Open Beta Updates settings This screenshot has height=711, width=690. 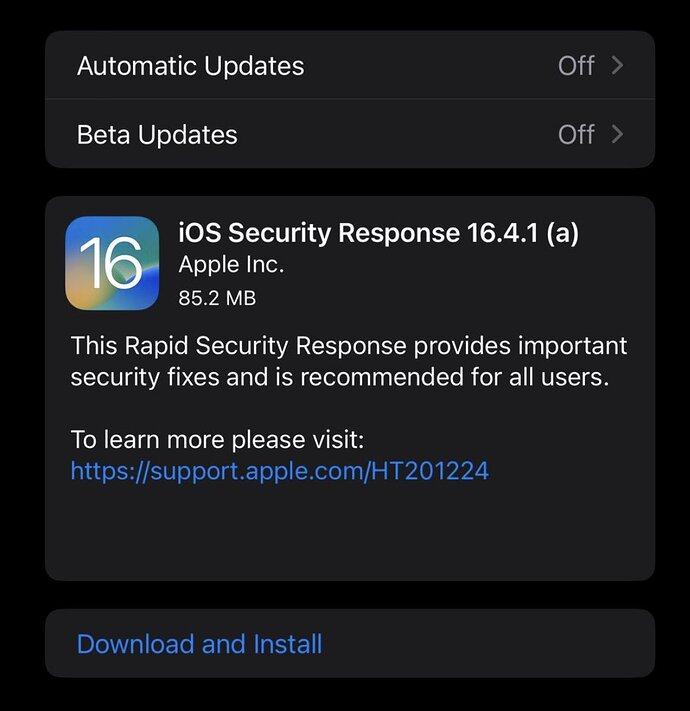tap(350, 134)
